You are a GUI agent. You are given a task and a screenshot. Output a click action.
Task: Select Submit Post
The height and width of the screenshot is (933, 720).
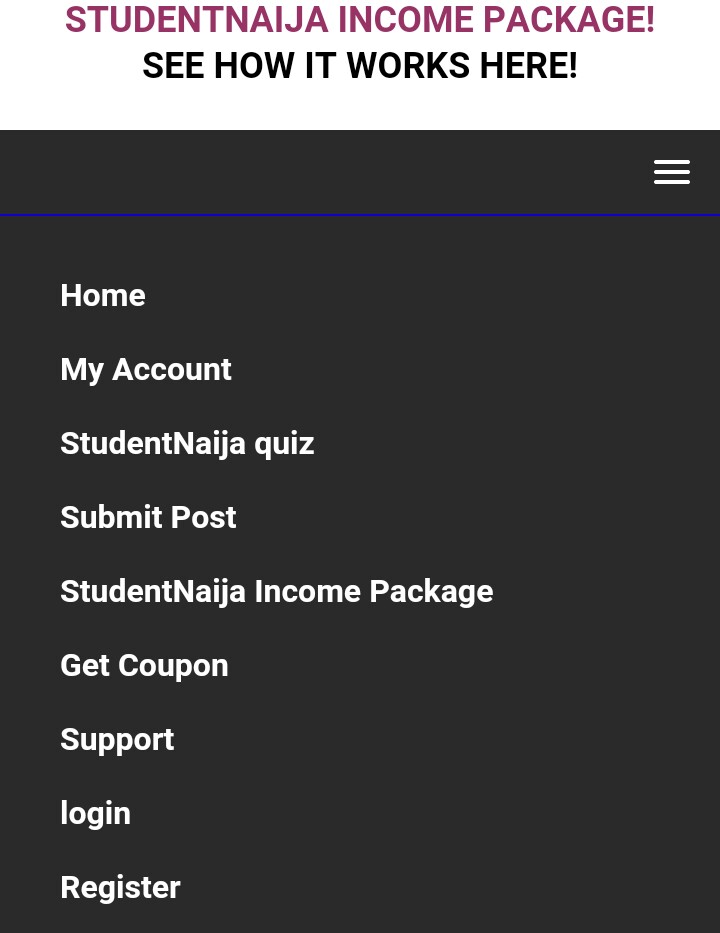tap(148, 517)
